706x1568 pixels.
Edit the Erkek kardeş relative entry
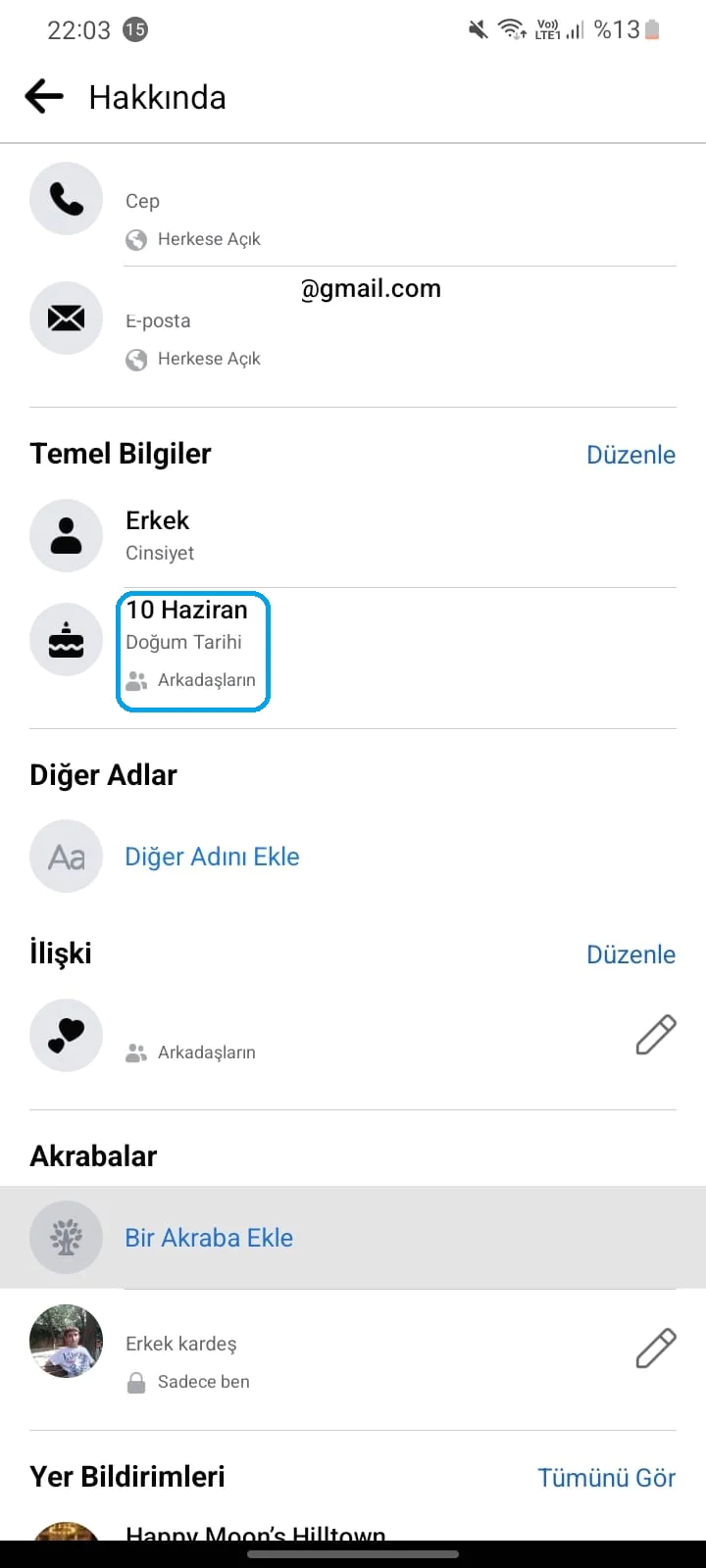[656, 1348]
